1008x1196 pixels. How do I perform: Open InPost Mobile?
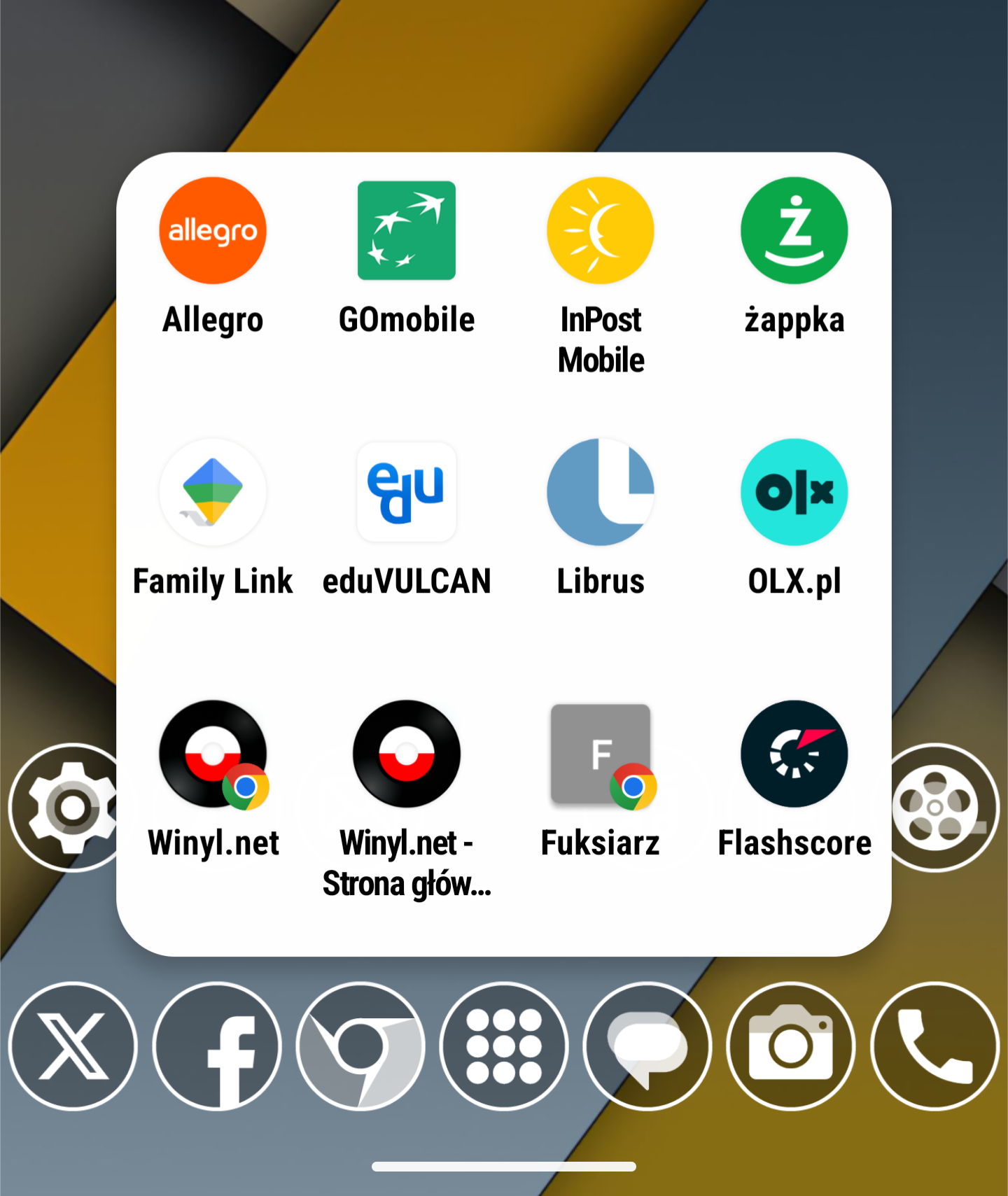point(601,231)
